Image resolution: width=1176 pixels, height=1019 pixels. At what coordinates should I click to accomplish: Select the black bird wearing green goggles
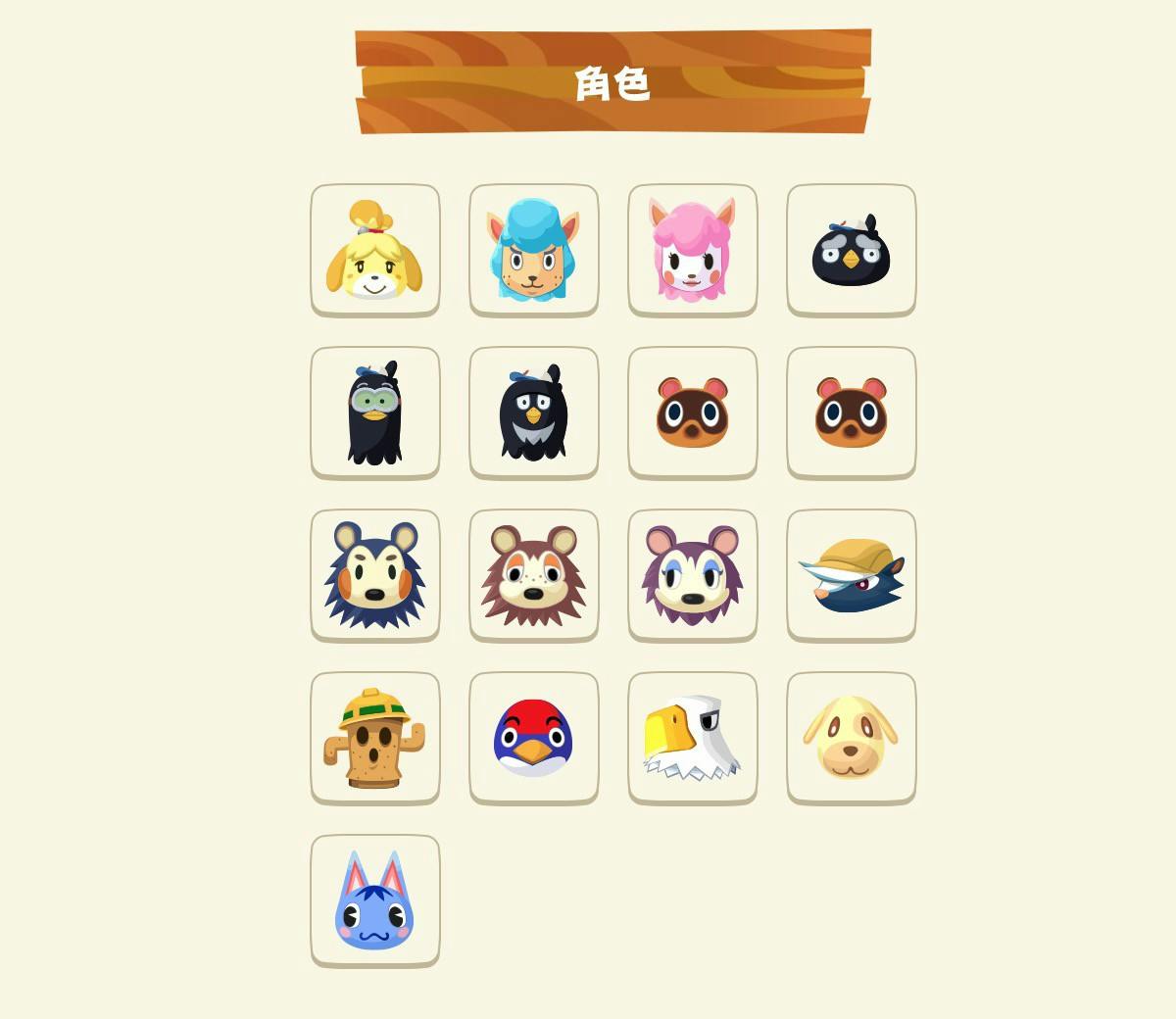point(375,412)
